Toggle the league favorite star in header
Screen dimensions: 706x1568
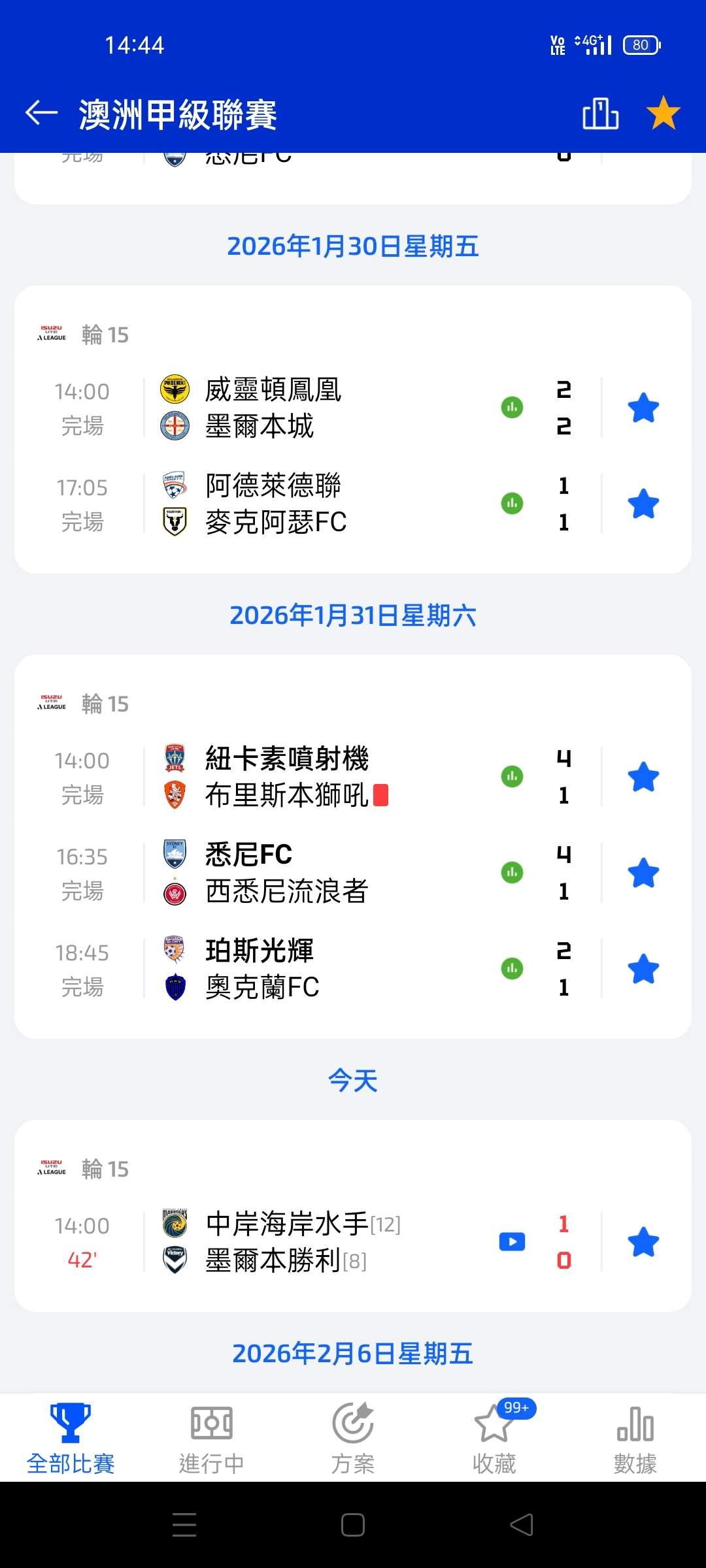[663, 113]
